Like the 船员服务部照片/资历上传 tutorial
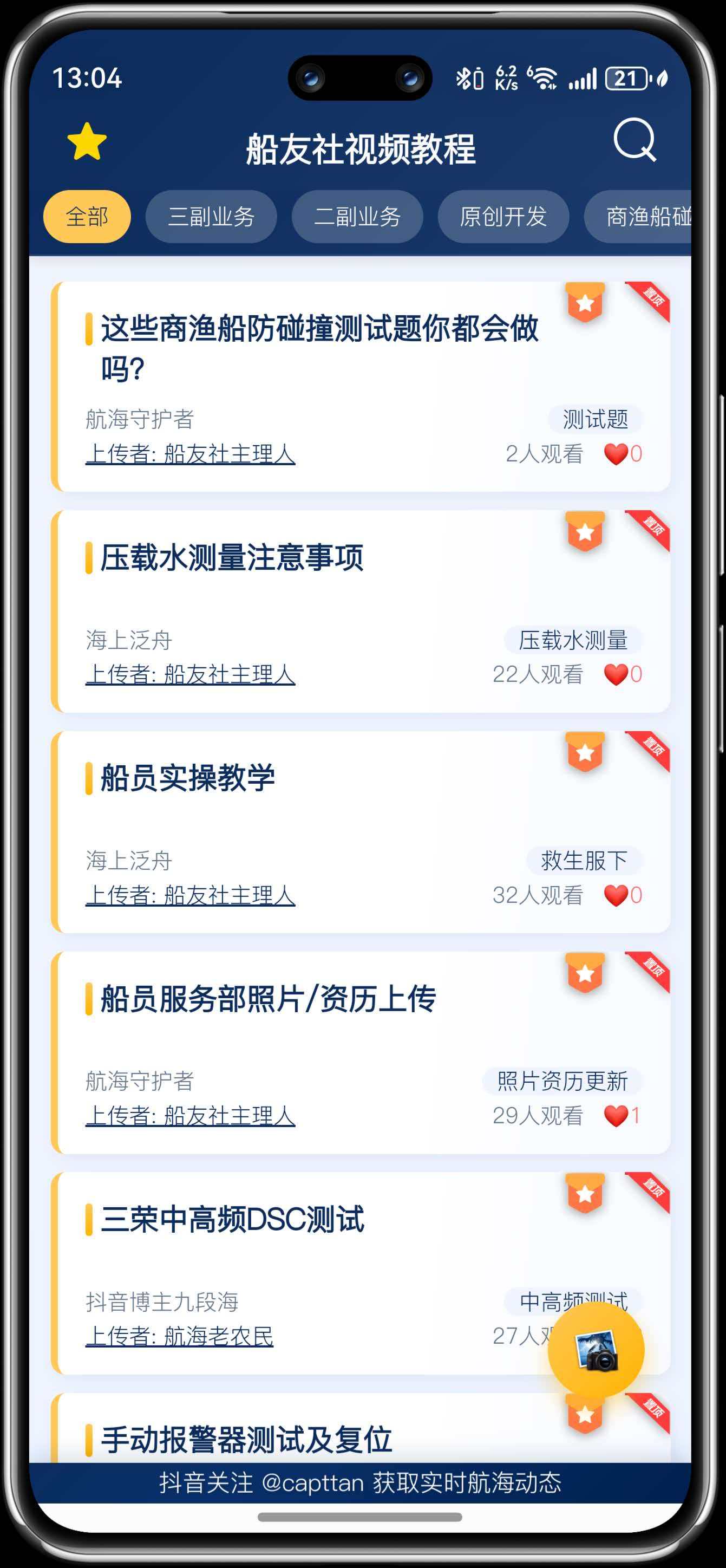The width and height of the screenshot is (726, 1568). 616,1116
